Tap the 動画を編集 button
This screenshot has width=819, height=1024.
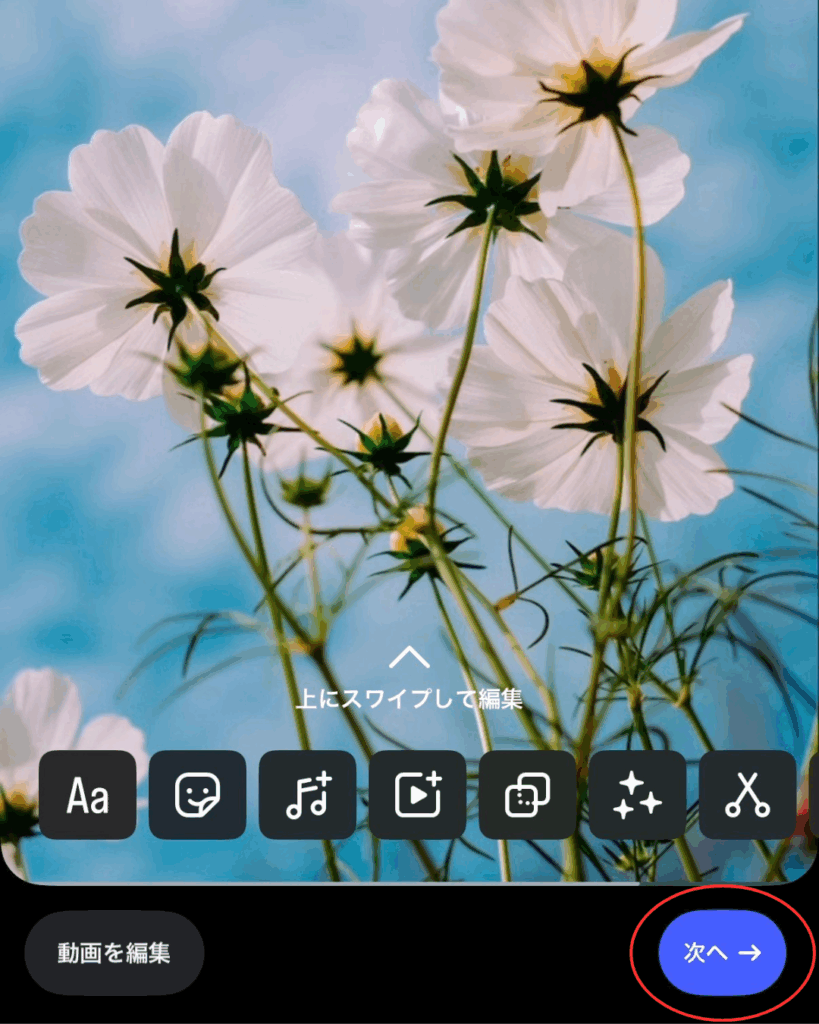114,953
